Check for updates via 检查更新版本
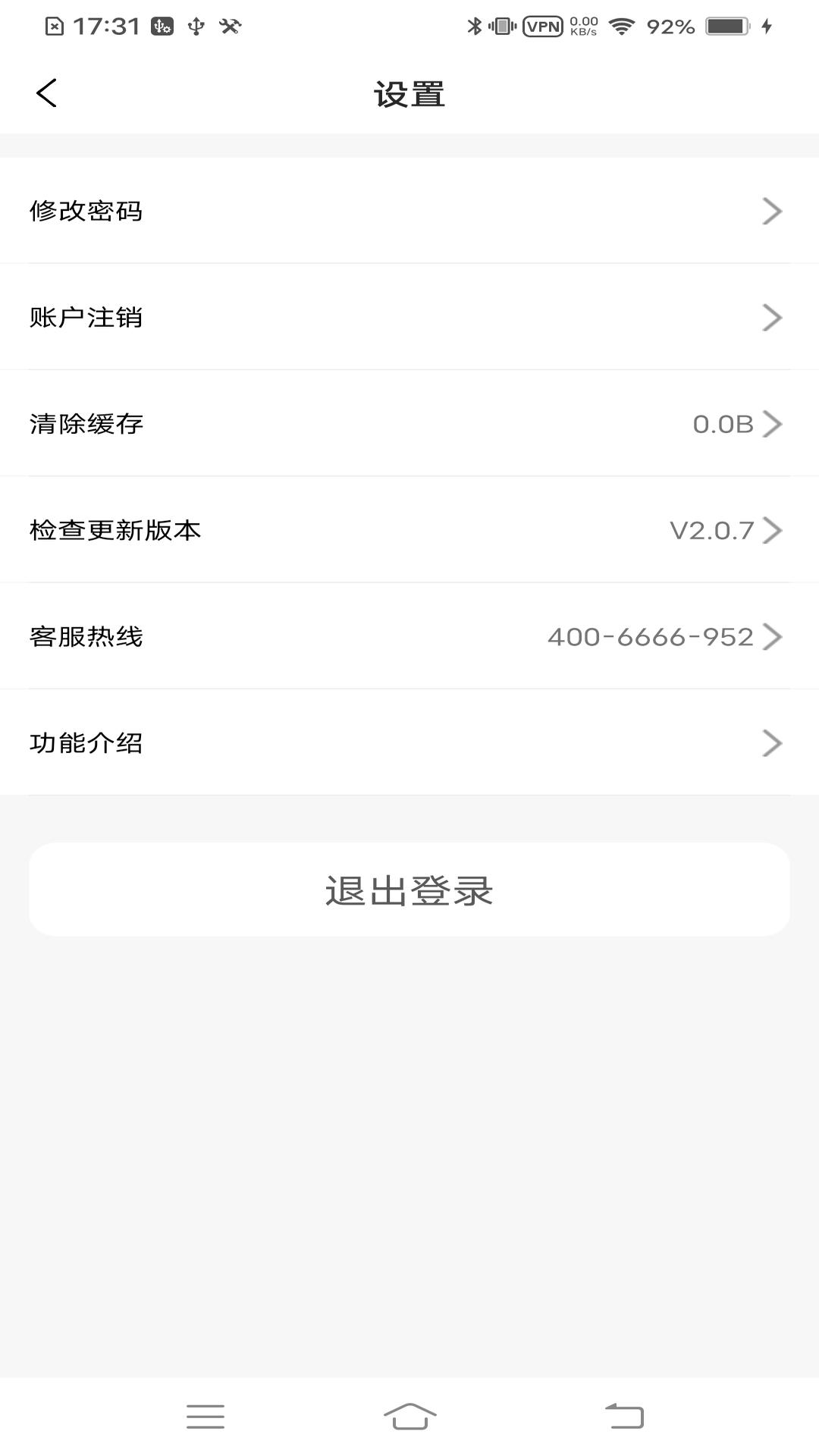This screenshot has width=819, height=1456. 409,529
